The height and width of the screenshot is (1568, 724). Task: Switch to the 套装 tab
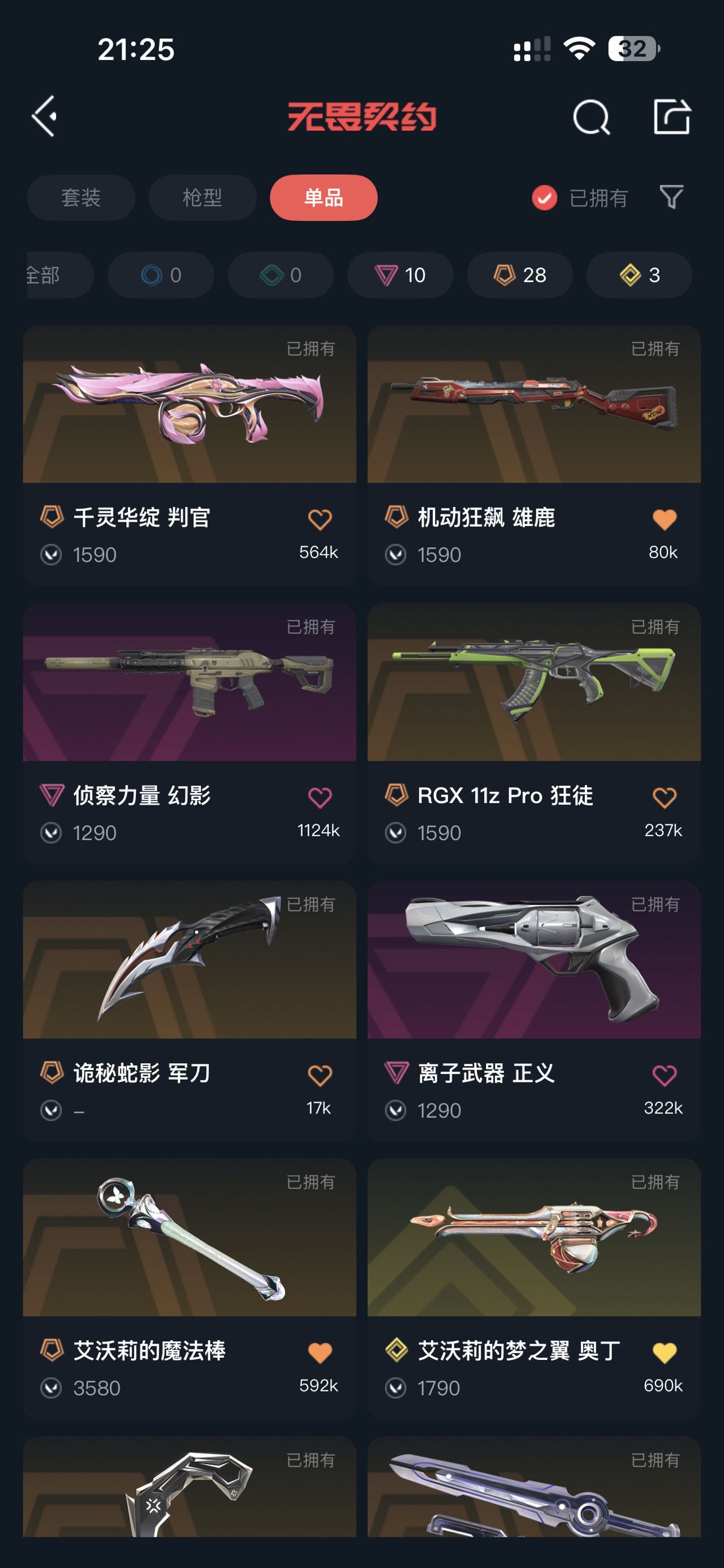[x=81, y=198]
